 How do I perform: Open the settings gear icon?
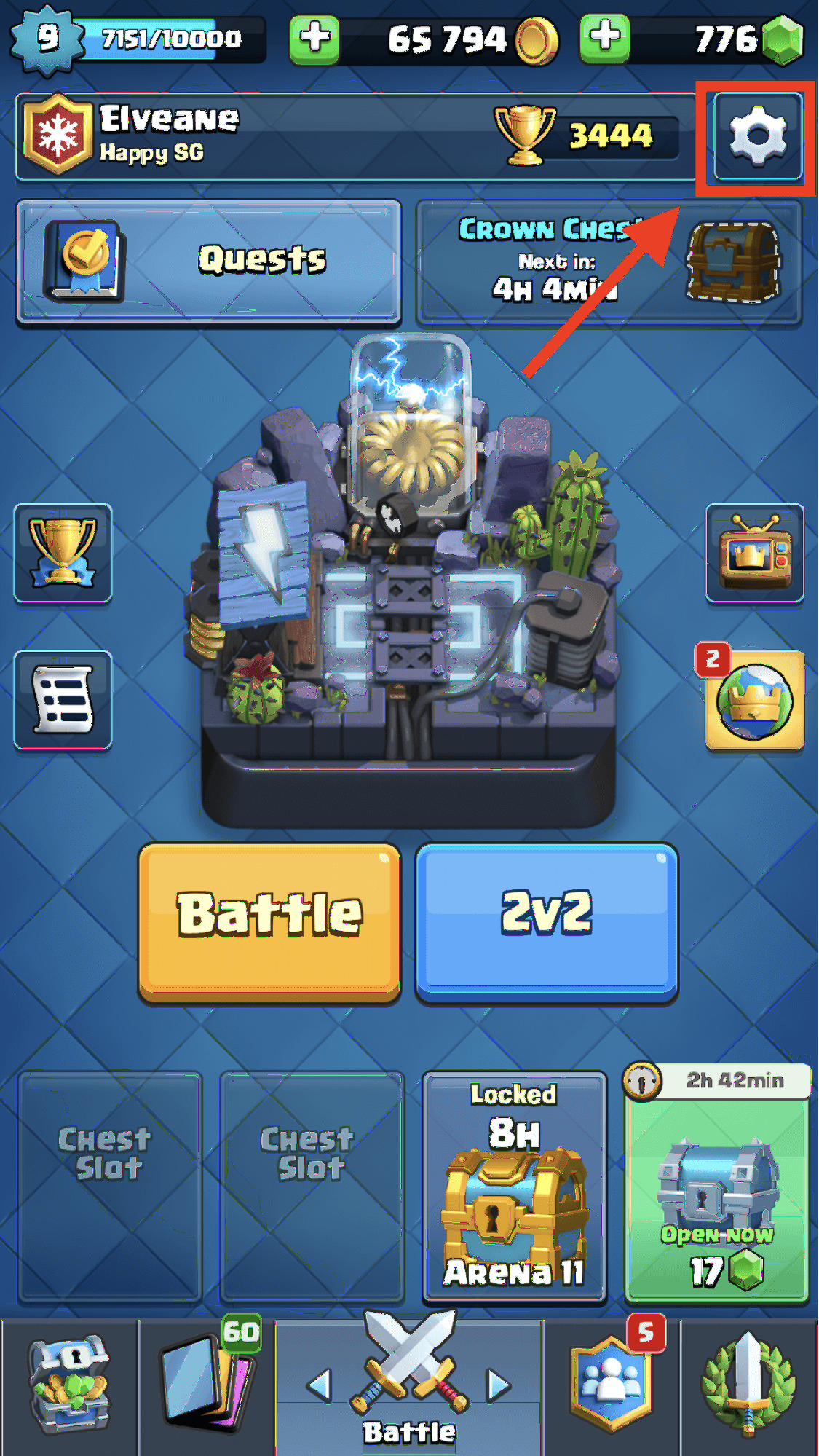point(758,136)
